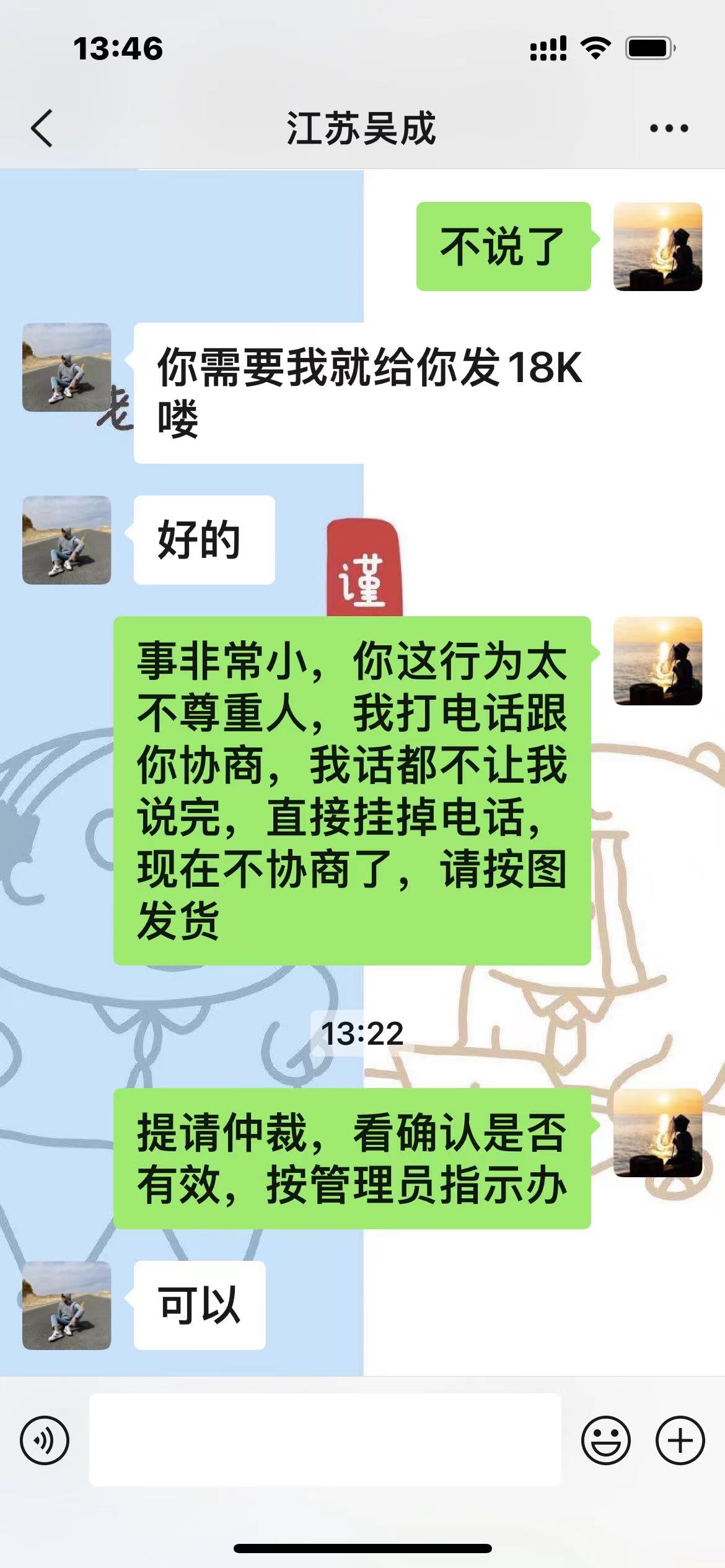Open the chat's three-dot more menu
This screenshot has width=725, height=1568.
(x=669, y=129)
